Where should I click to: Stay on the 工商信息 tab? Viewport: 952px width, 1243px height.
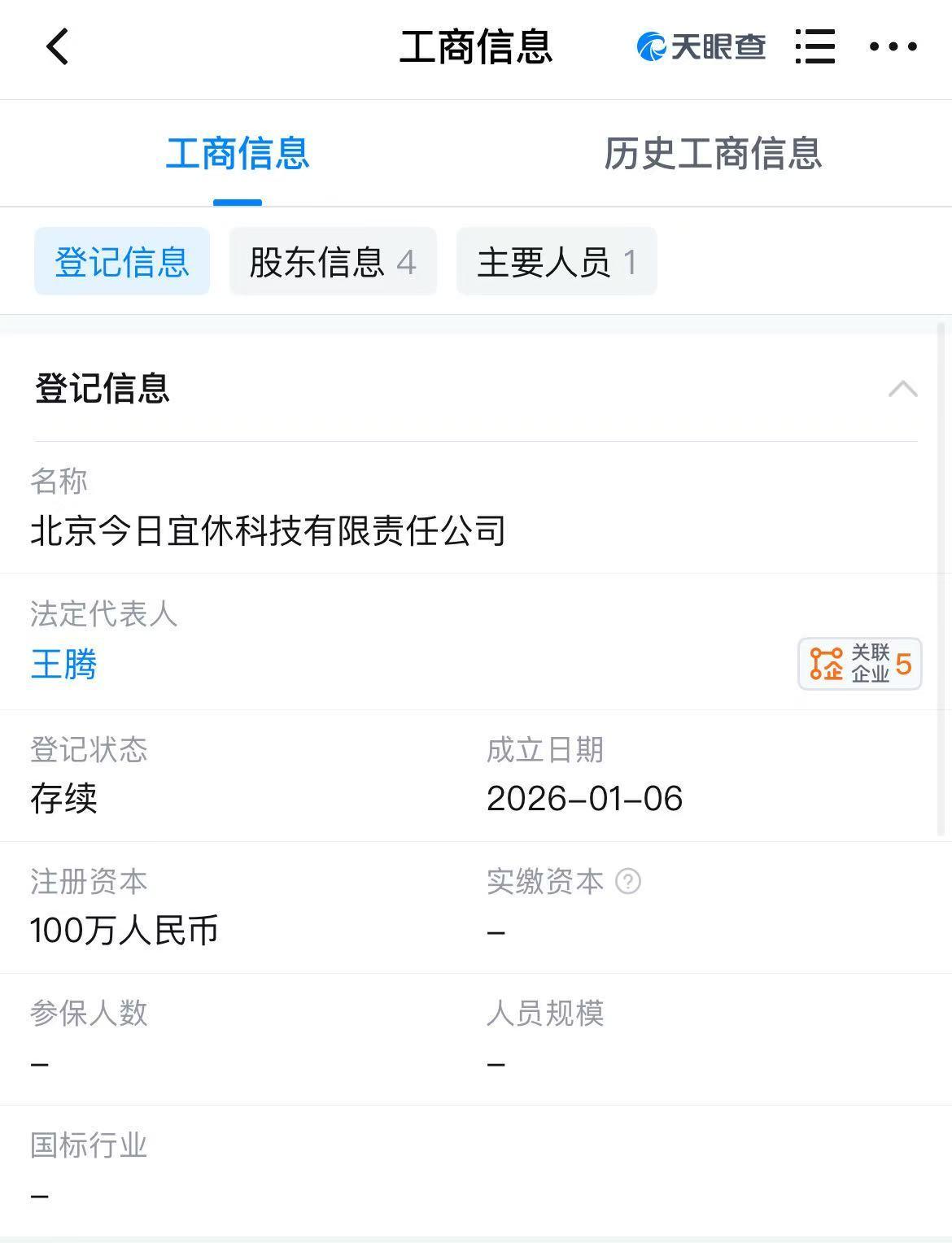pos(237,155)
